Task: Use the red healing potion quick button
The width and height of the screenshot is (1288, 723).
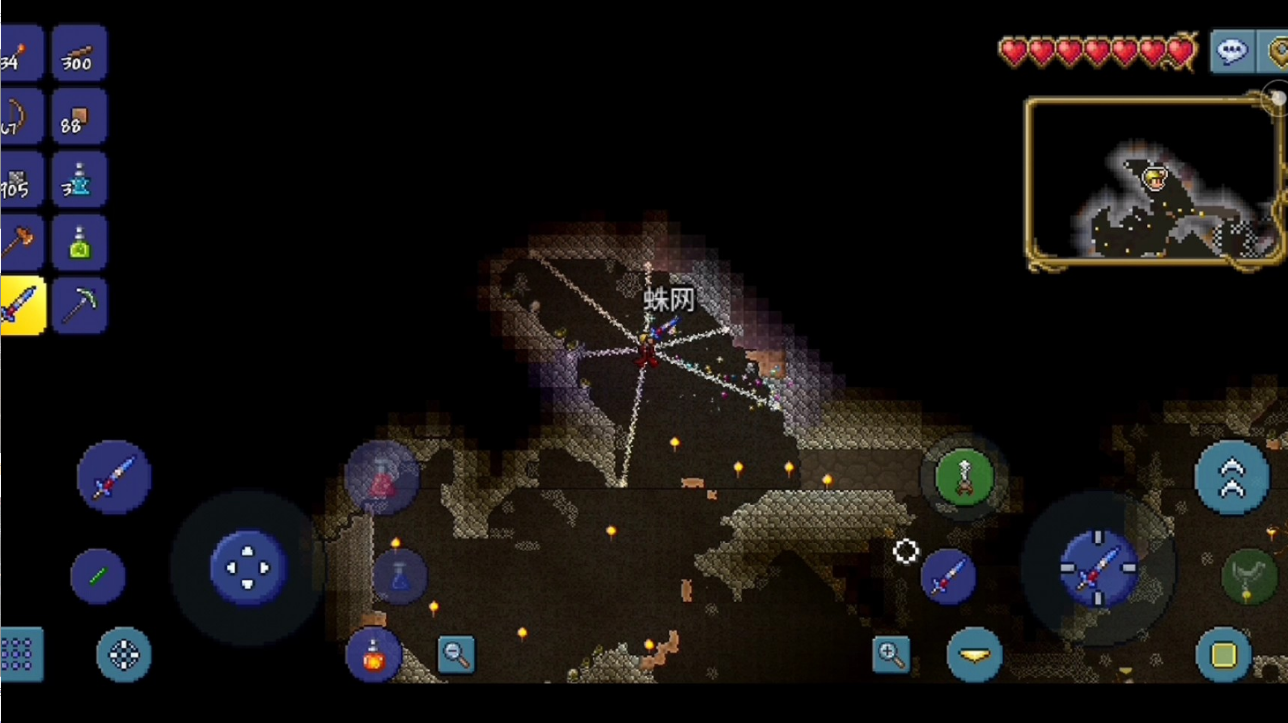Action: tap(381, 478)
